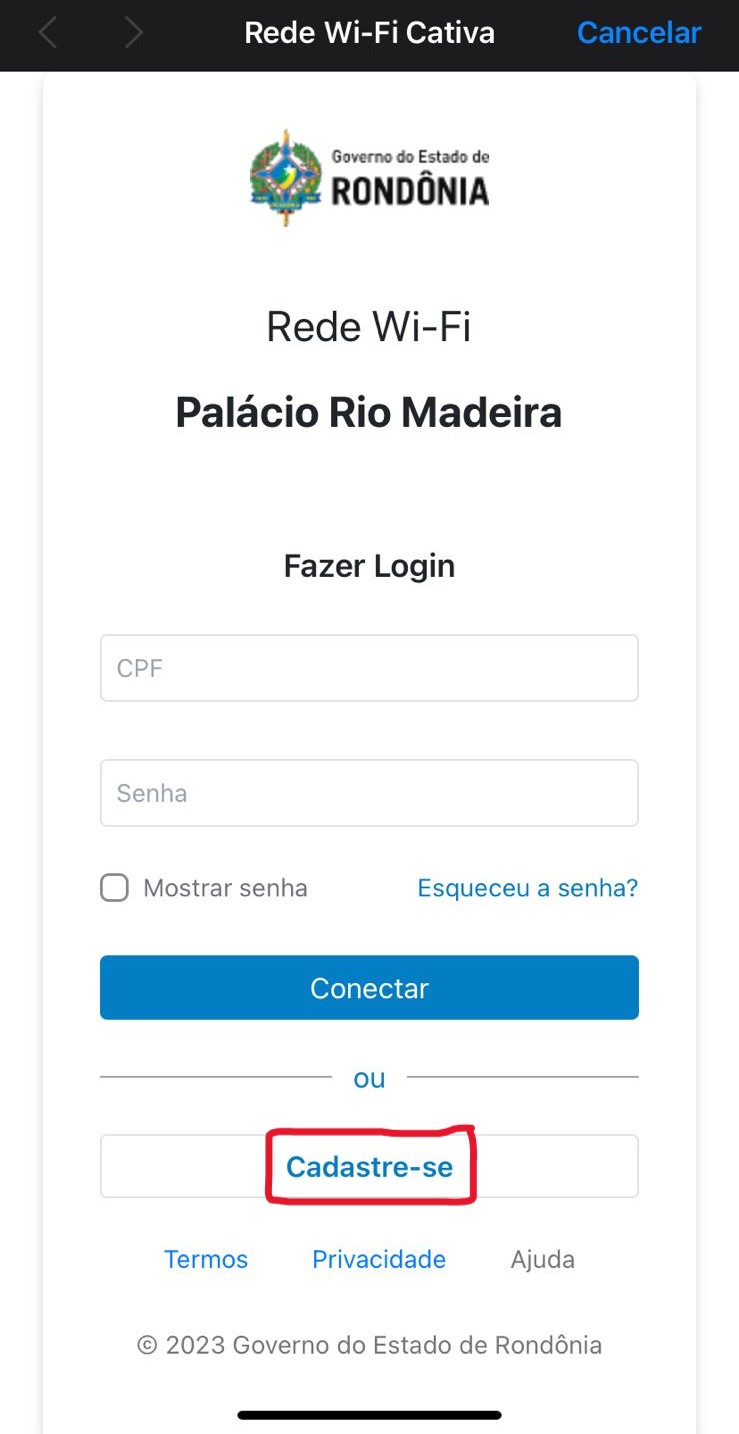Click the ou divider label

tap(369, 1078)
